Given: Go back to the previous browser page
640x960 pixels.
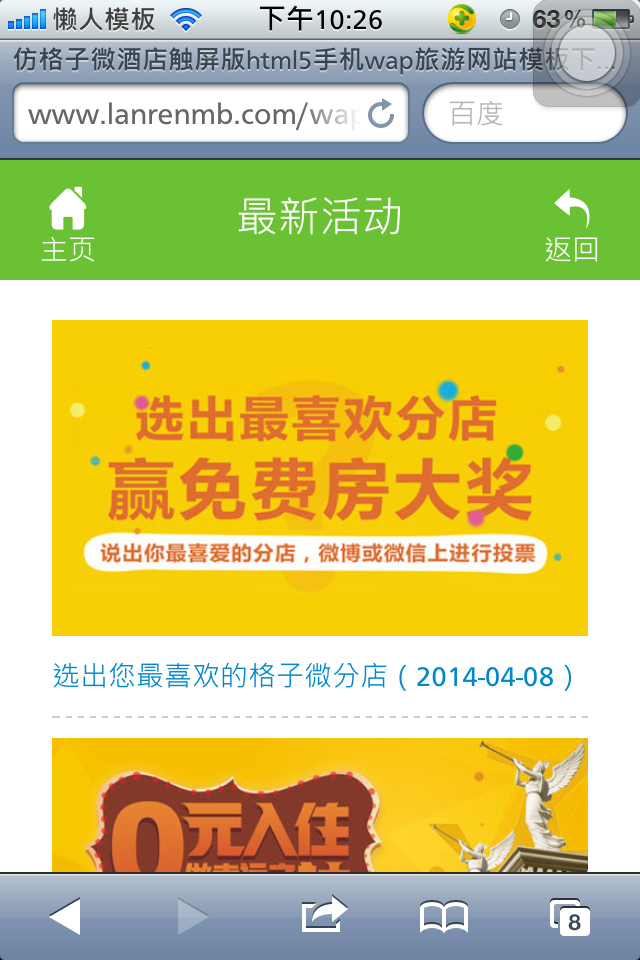Looking at the screenshot, I should coord(65,916).
